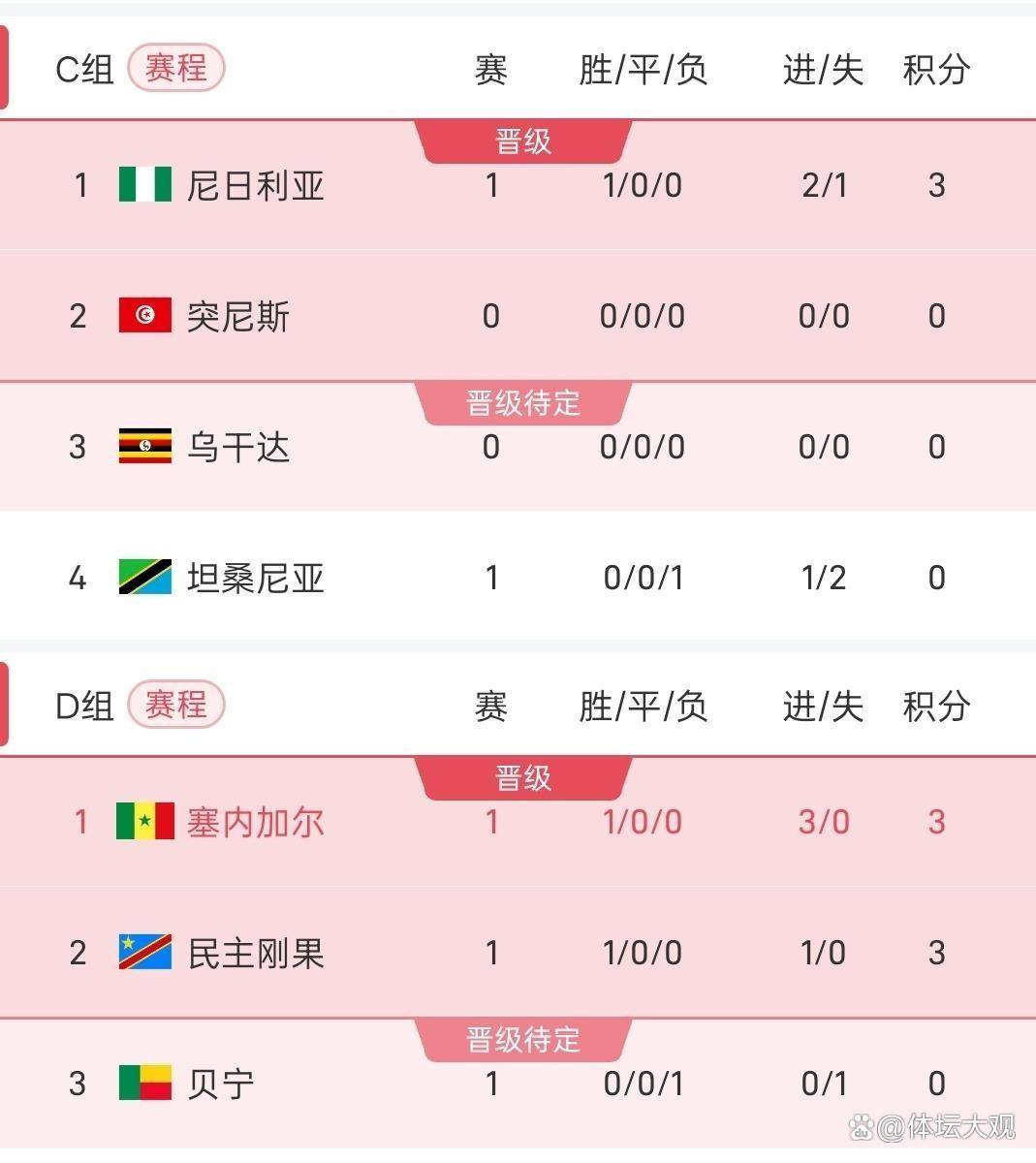Viewport: 1036px width, 1163px height.
Task: Open the 赛程 schedule for C组
Action: [x=175, y=69]
